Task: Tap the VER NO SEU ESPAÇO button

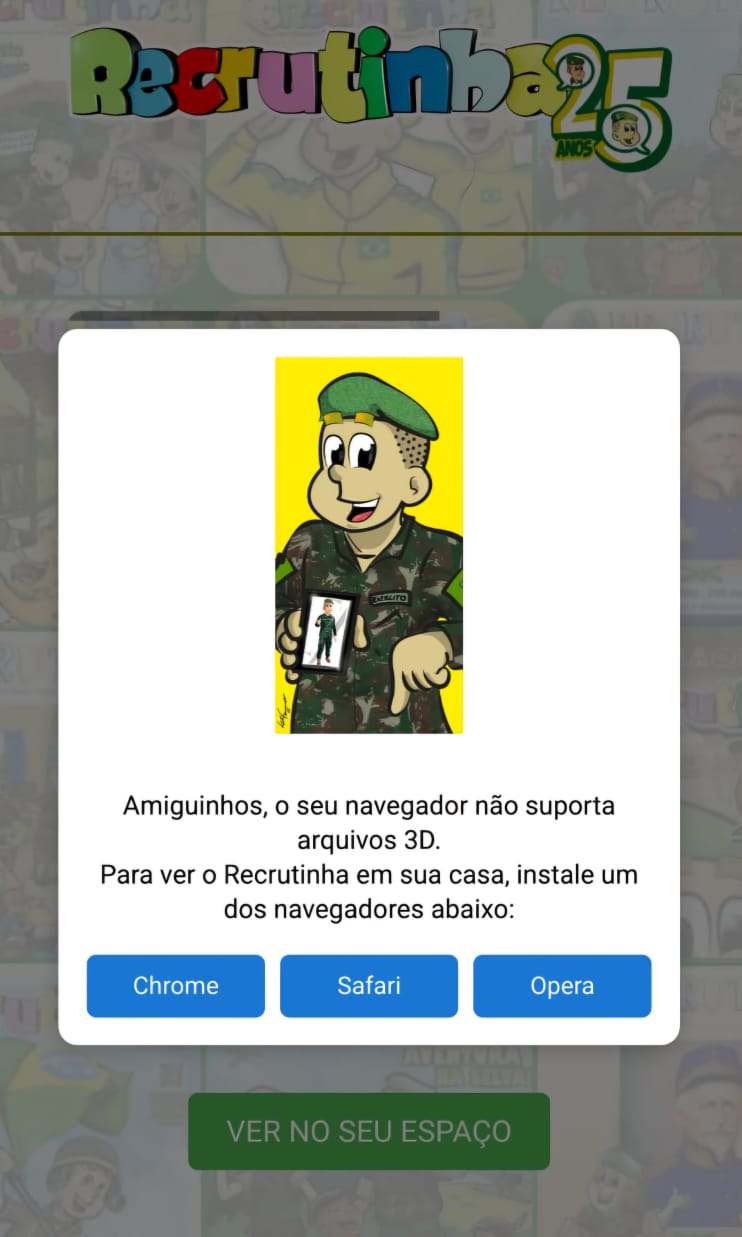Action: coord(369,1131)
